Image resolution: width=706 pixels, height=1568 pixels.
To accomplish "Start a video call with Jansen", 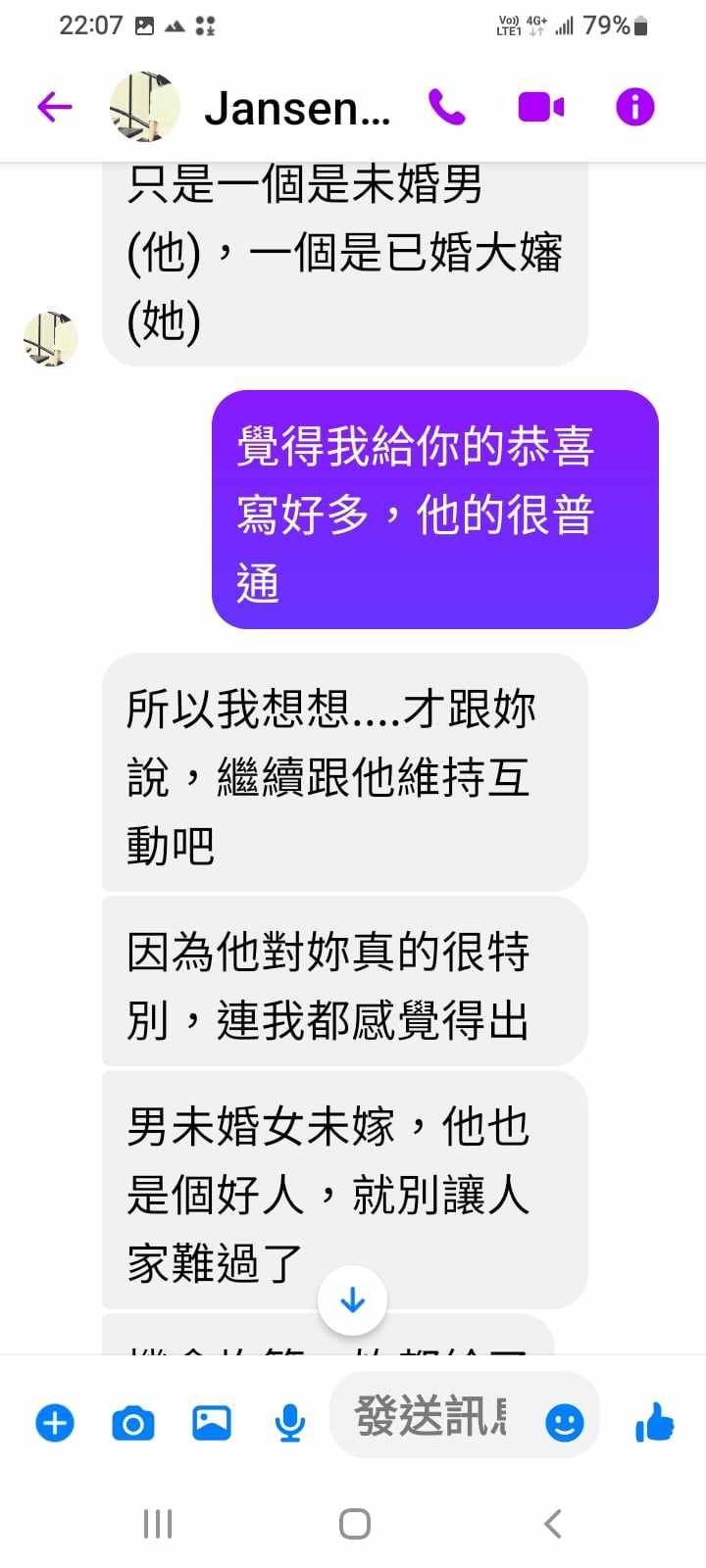I will [541, 107].
